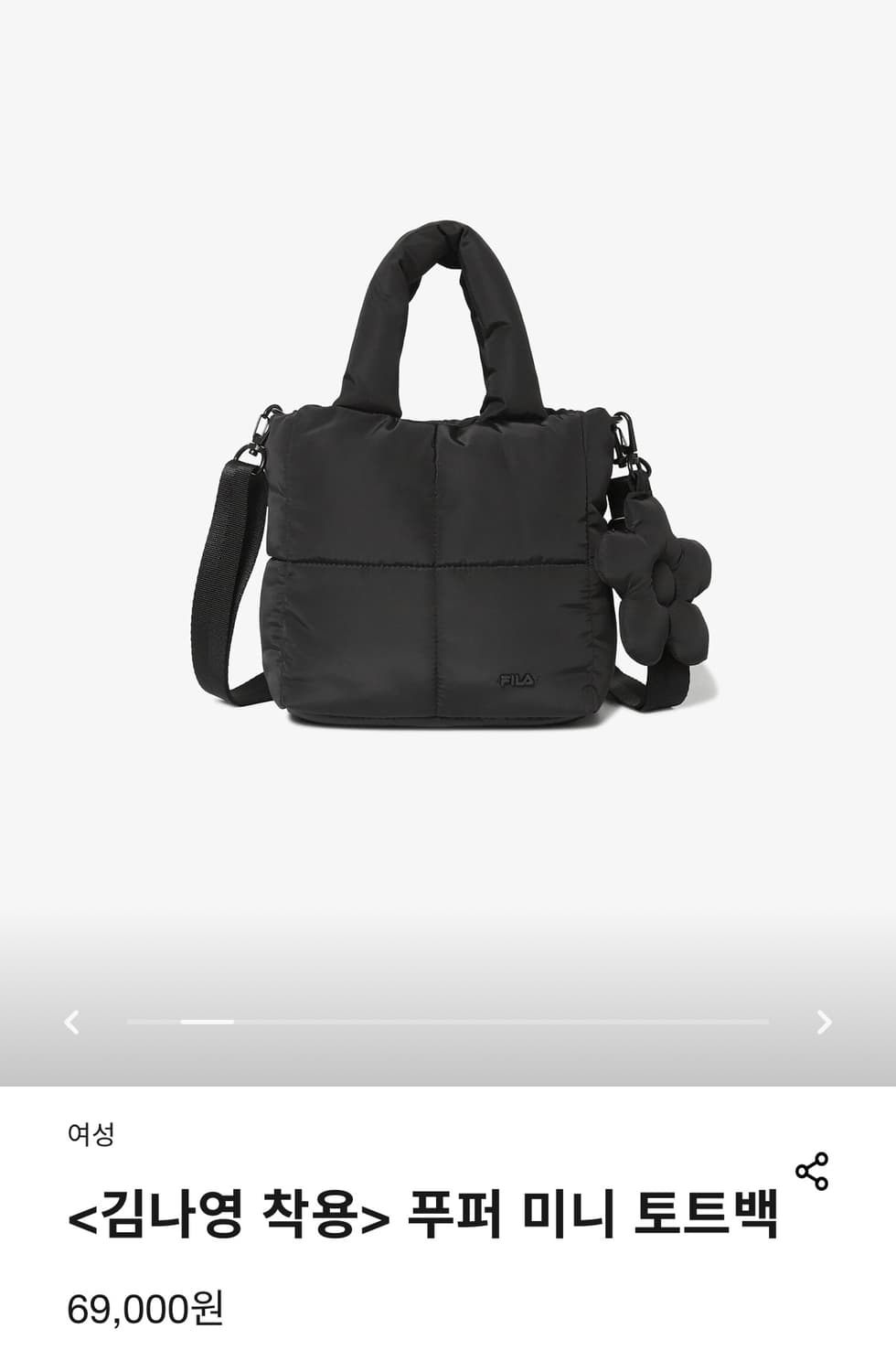Show the next product image
Screen dimensions: 896x1372
(824, 1022)
